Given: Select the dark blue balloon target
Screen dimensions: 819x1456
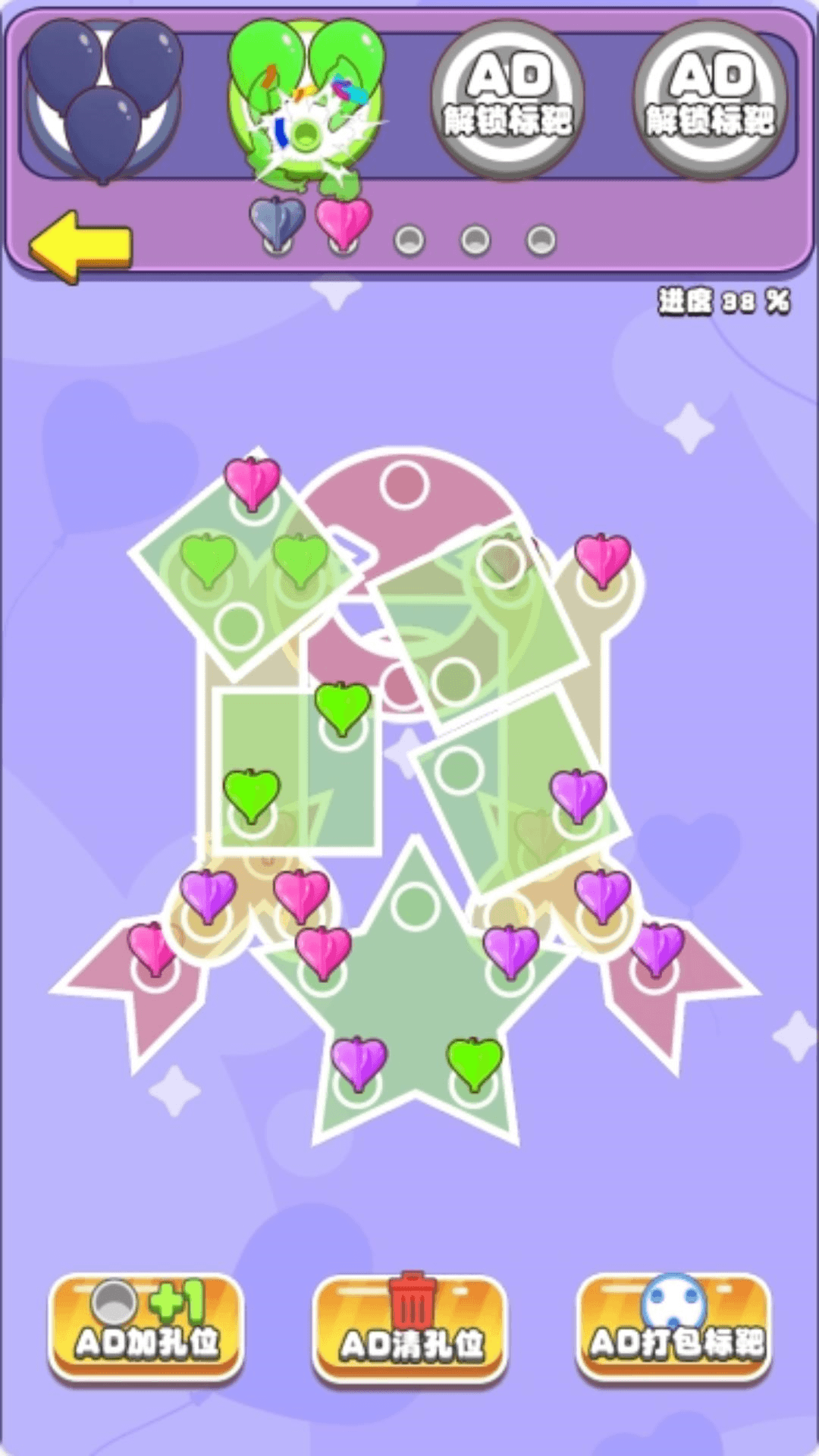Looking at the screenshot, I should pyautogui.click(x=102, y=99).
